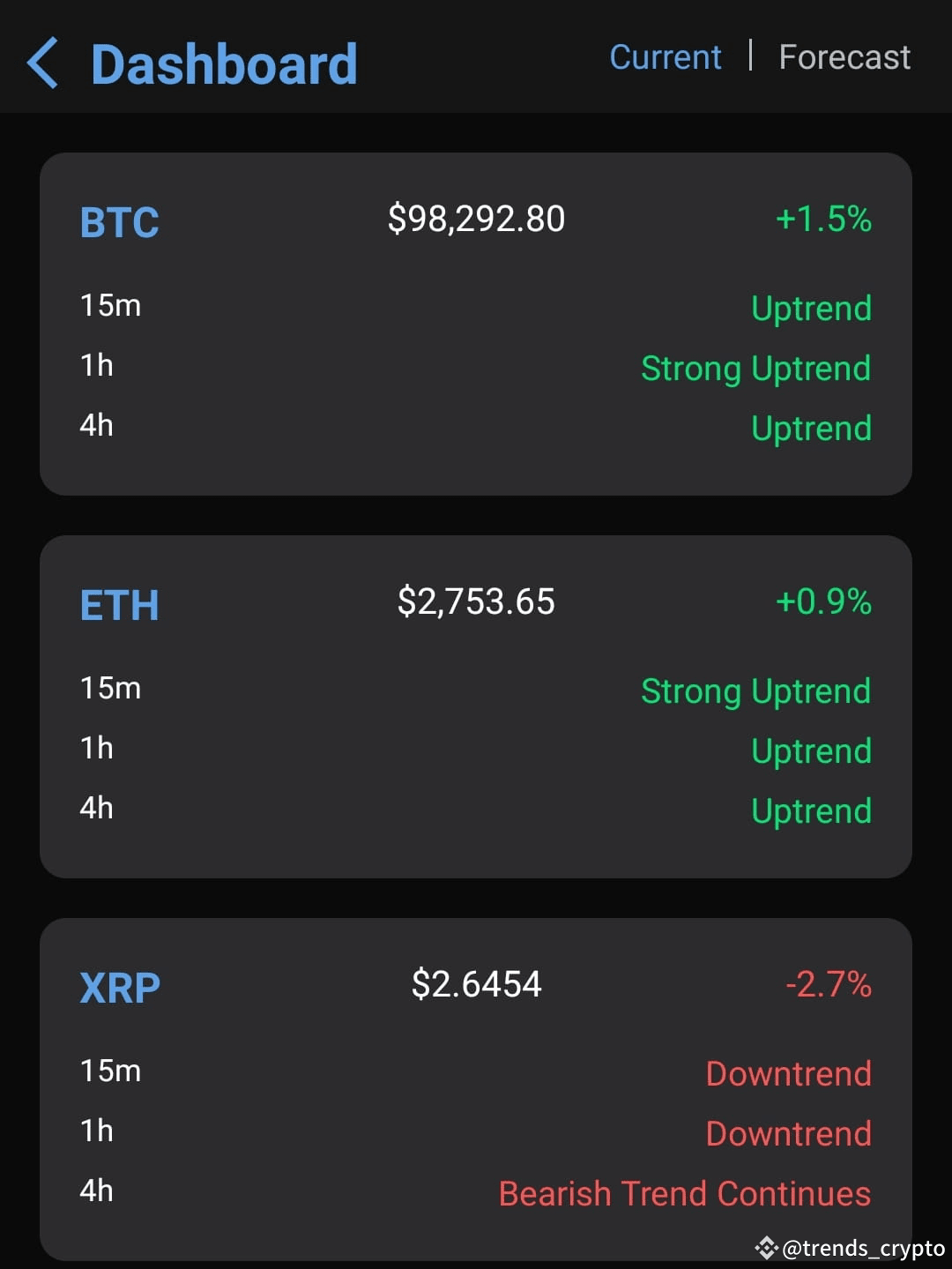Select the Current tab

pos(665,56)
